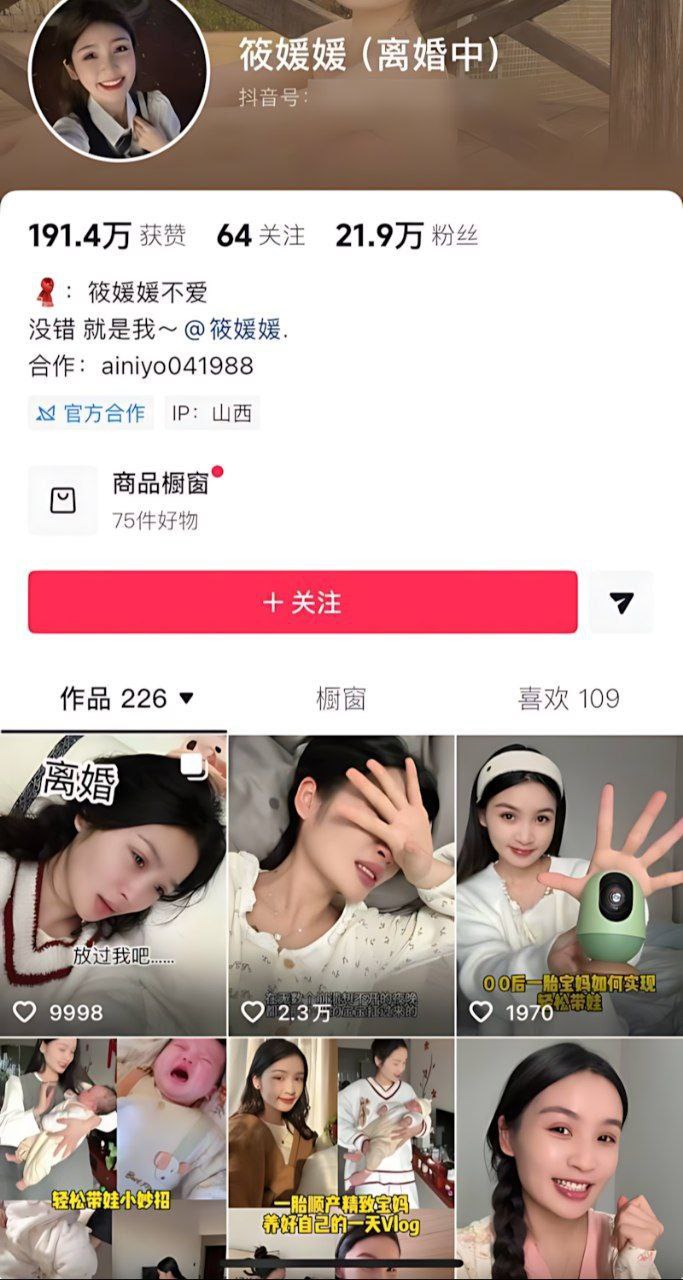Screen dimensions: 683x1280
Task: Tap the 官方合作 badge
Action: pos(91,413)
